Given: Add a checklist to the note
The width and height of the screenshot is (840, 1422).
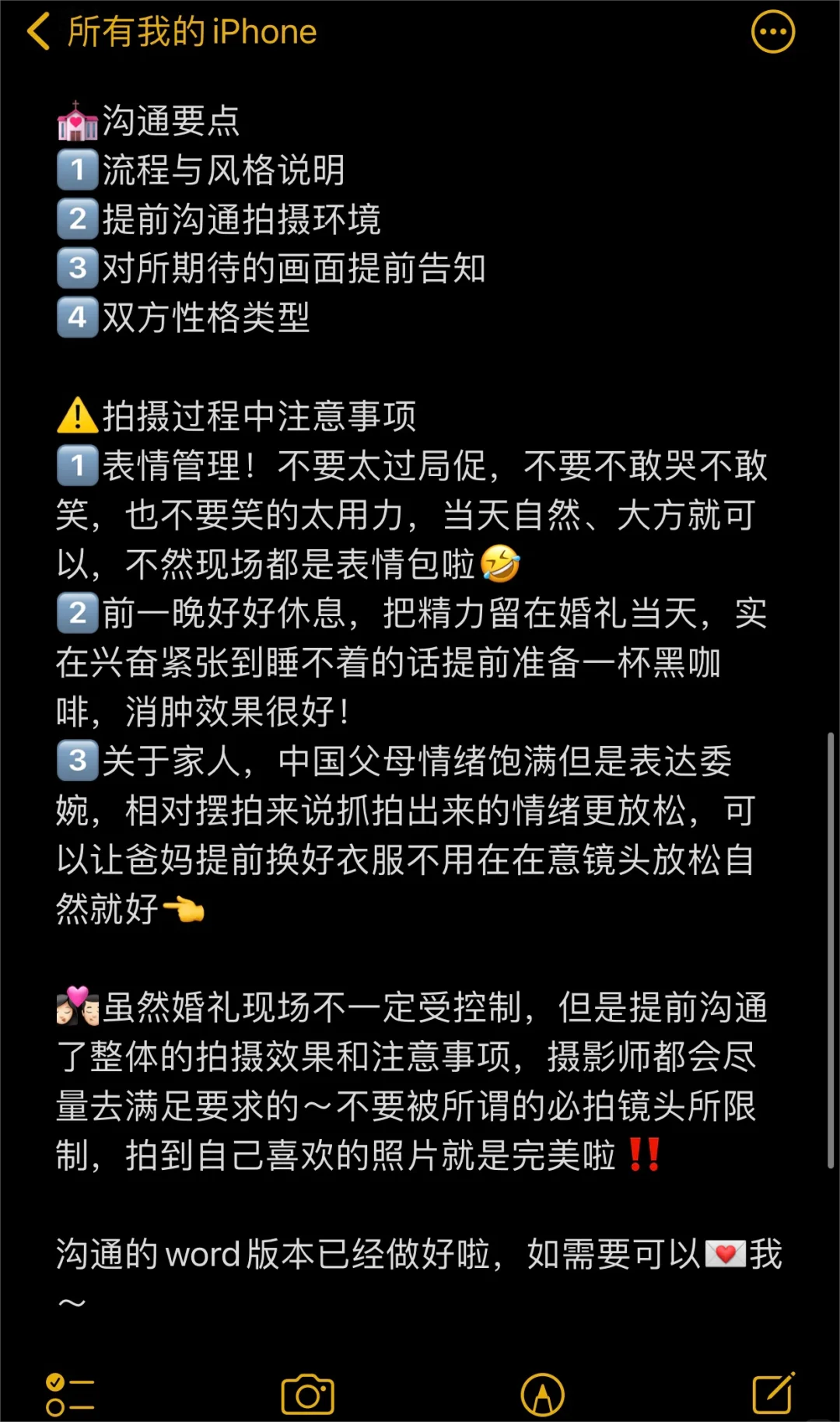Looking at the screenshot, I should [x=70, y=1394].
